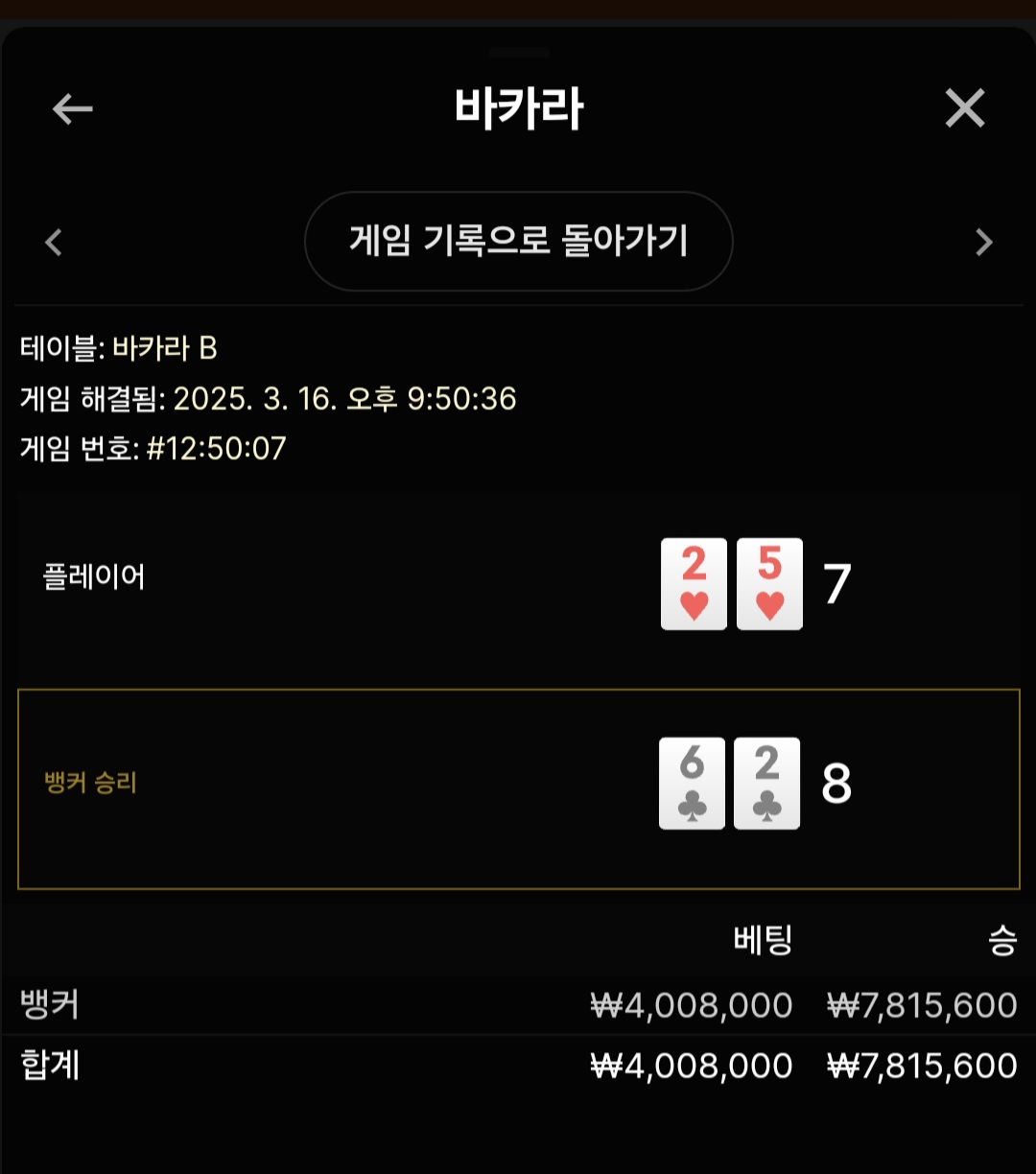Close the 바카라 panel
The image size is (1036, 1174).
[x=964, y=109]
